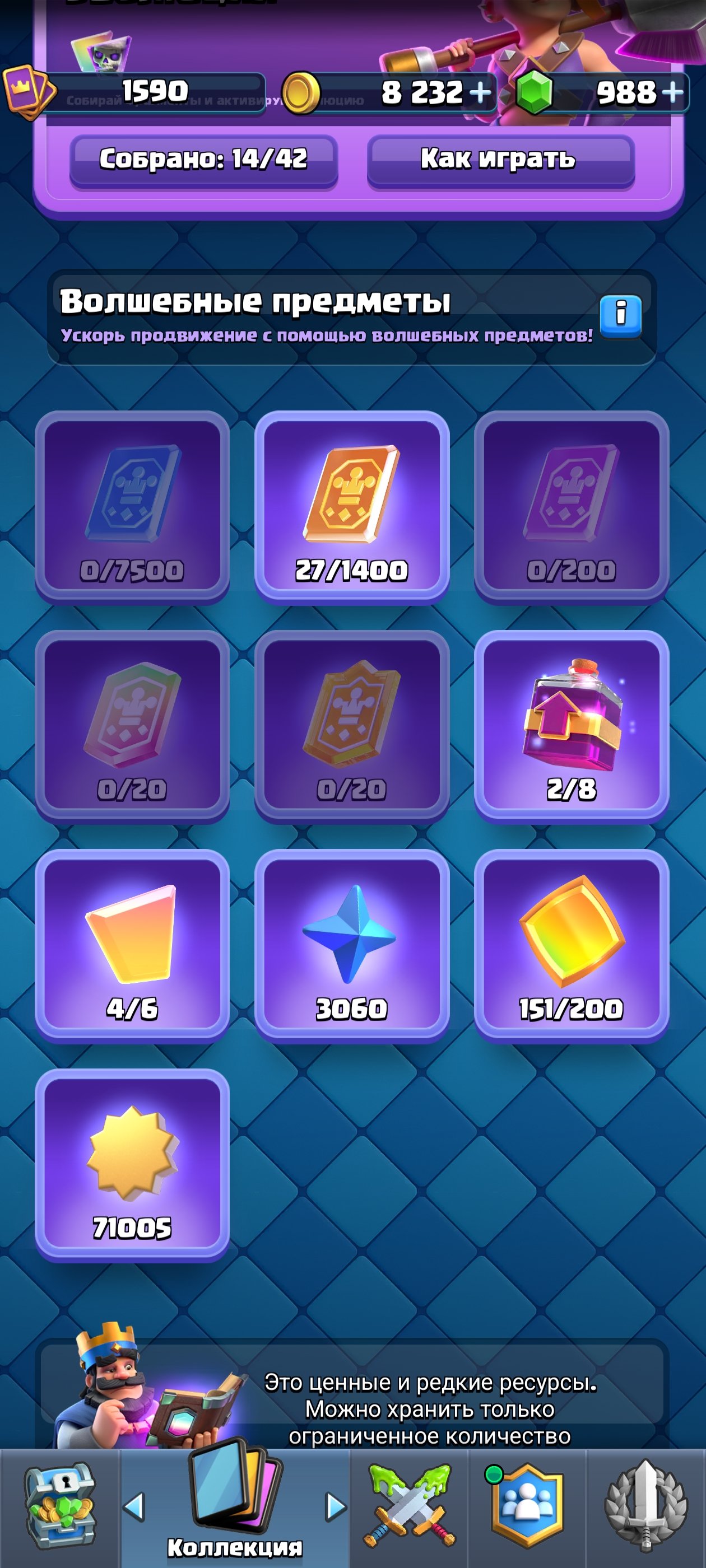Select the purple book tile 0/200
Viewport: 706px width, 1568px height.
click(x=572, y=506)
